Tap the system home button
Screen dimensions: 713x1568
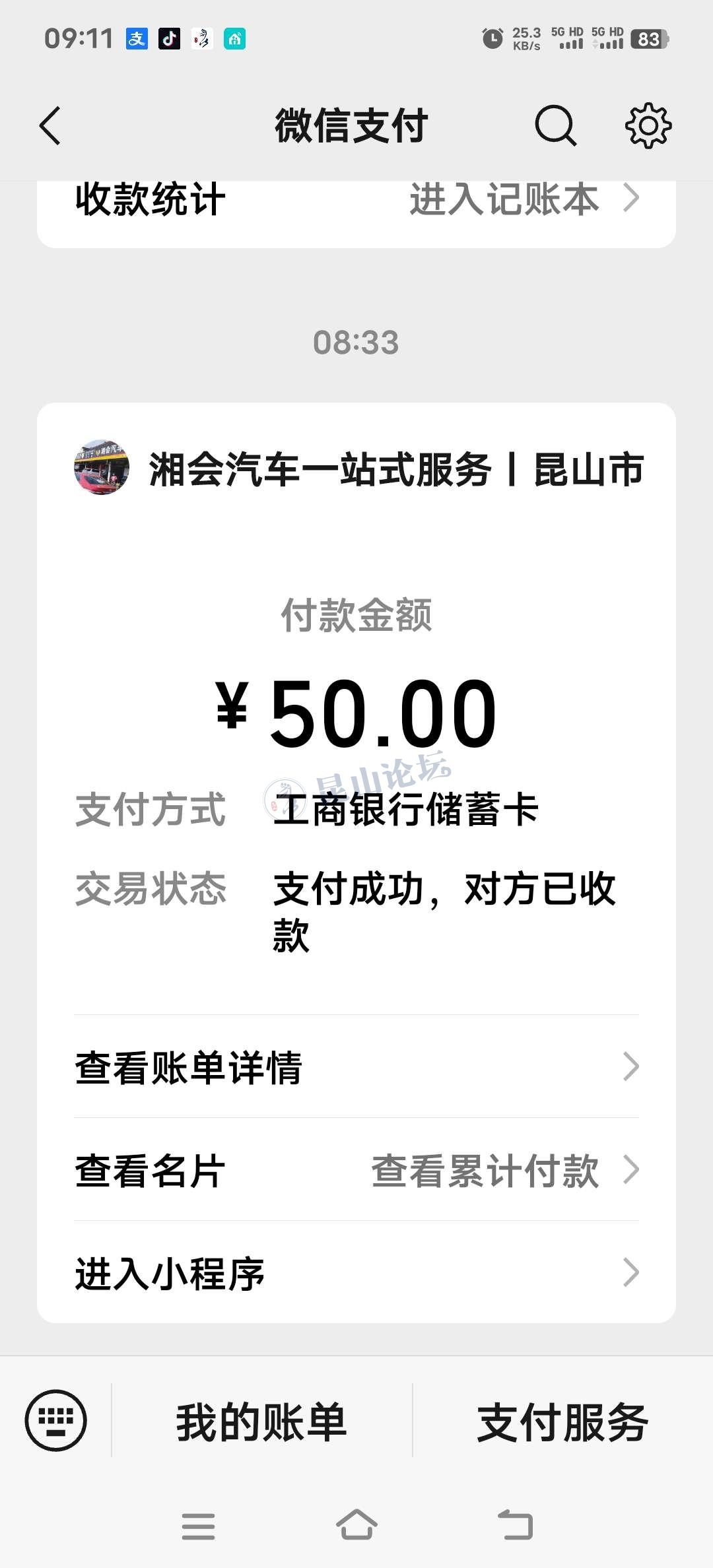click(356, 1525)
